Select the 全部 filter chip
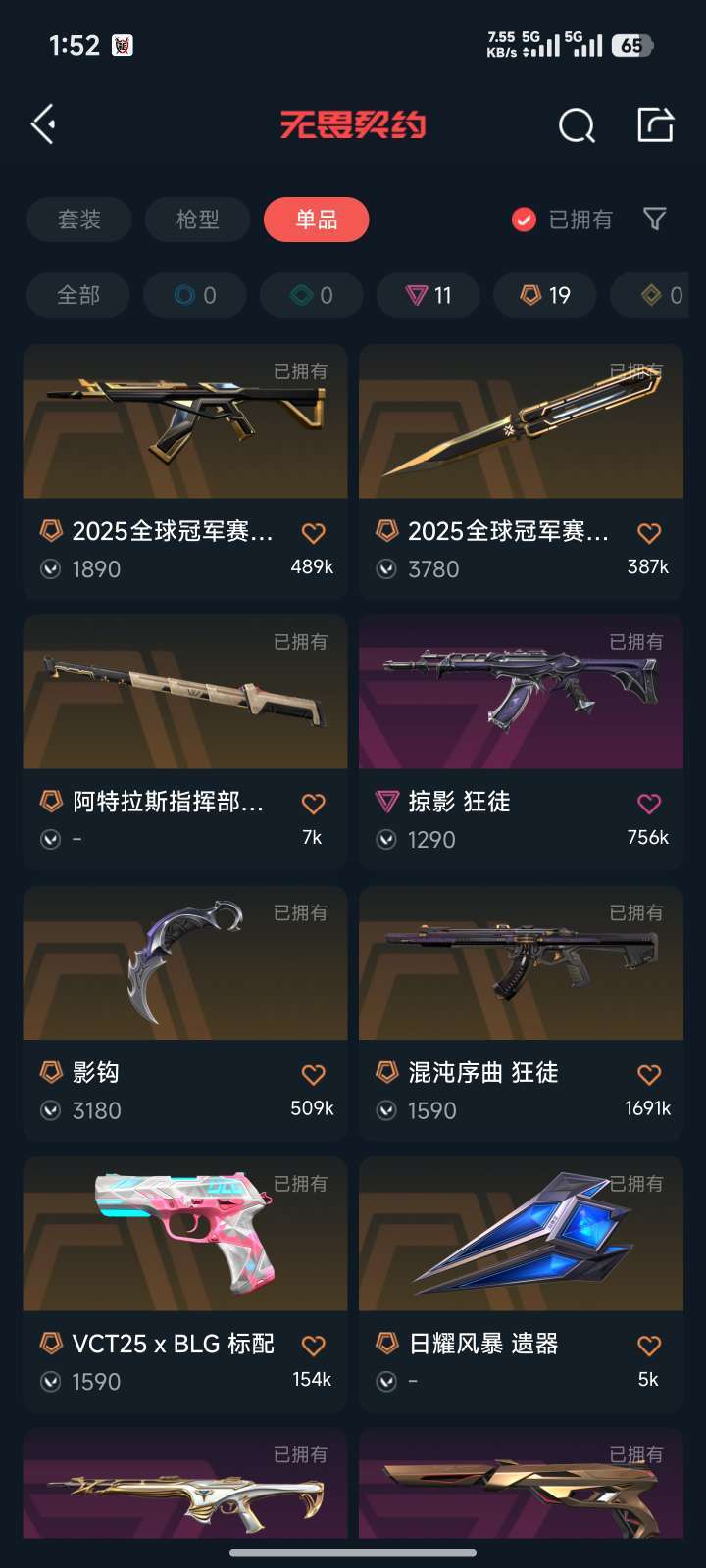This screenshot has height=1568, width=706. pos(78,295)
